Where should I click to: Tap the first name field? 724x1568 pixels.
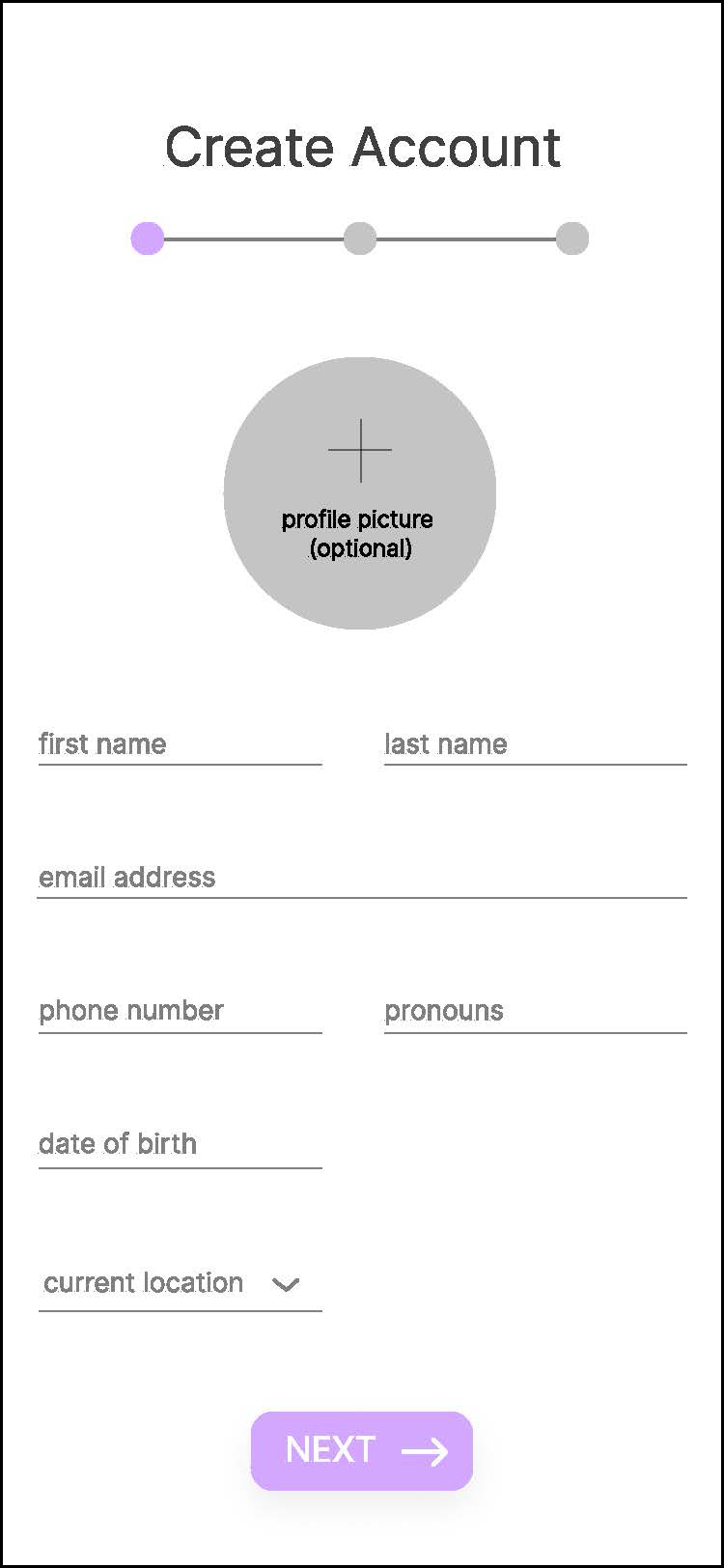(180, 746)
